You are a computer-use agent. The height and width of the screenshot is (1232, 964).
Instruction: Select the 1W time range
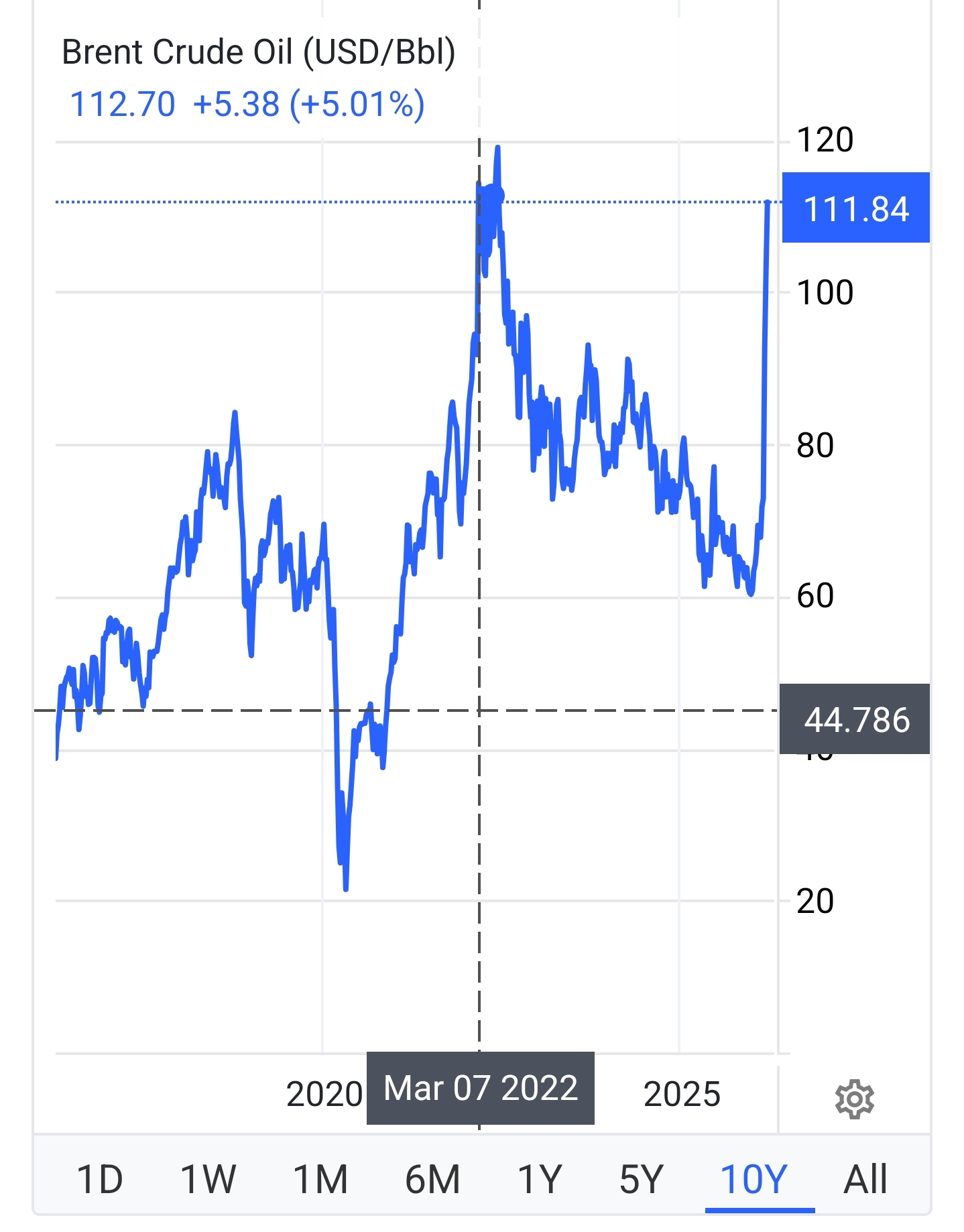point(208,1179)
